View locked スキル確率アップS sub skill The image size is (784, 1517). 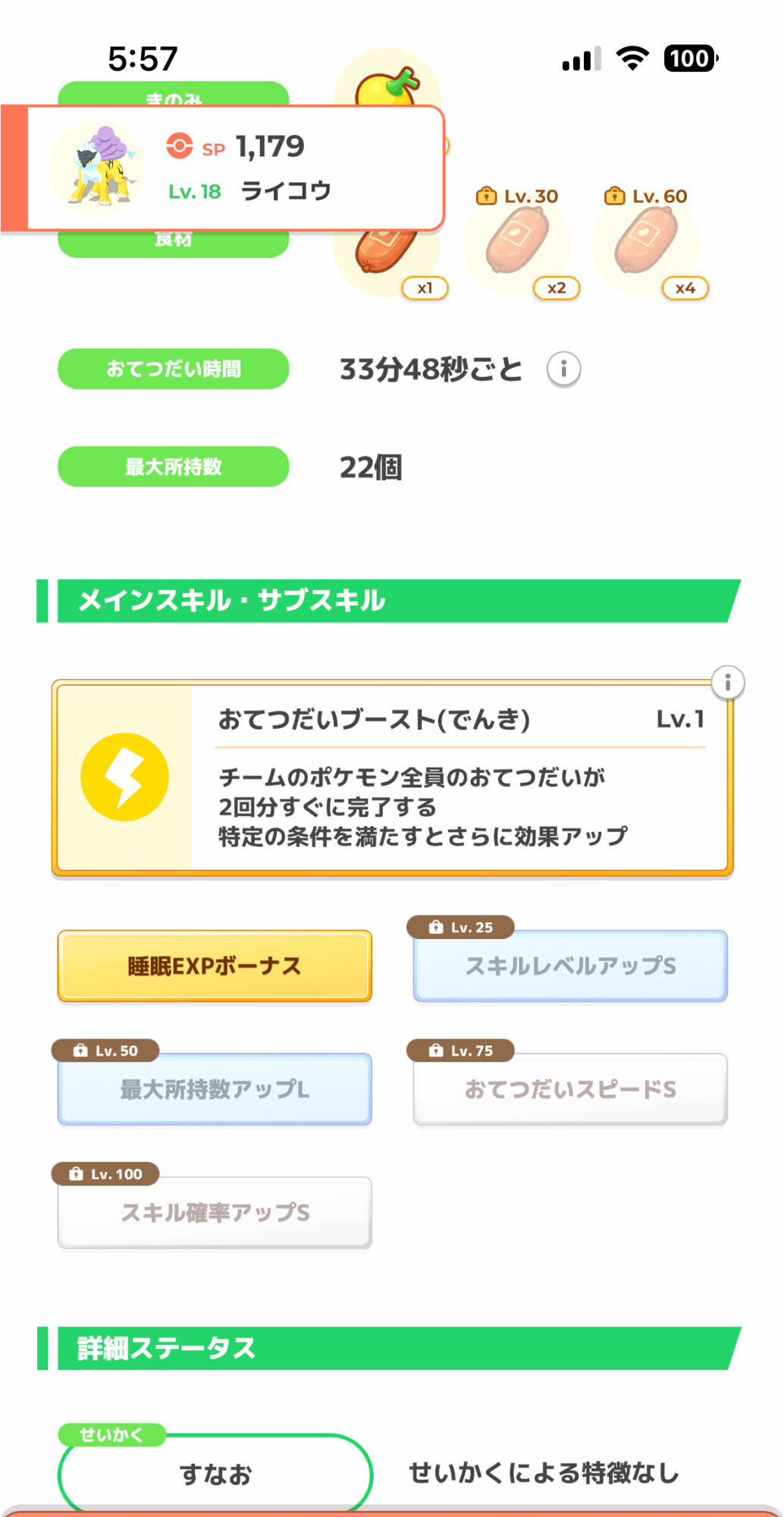pyautogui.click(x=215, y=1212)
